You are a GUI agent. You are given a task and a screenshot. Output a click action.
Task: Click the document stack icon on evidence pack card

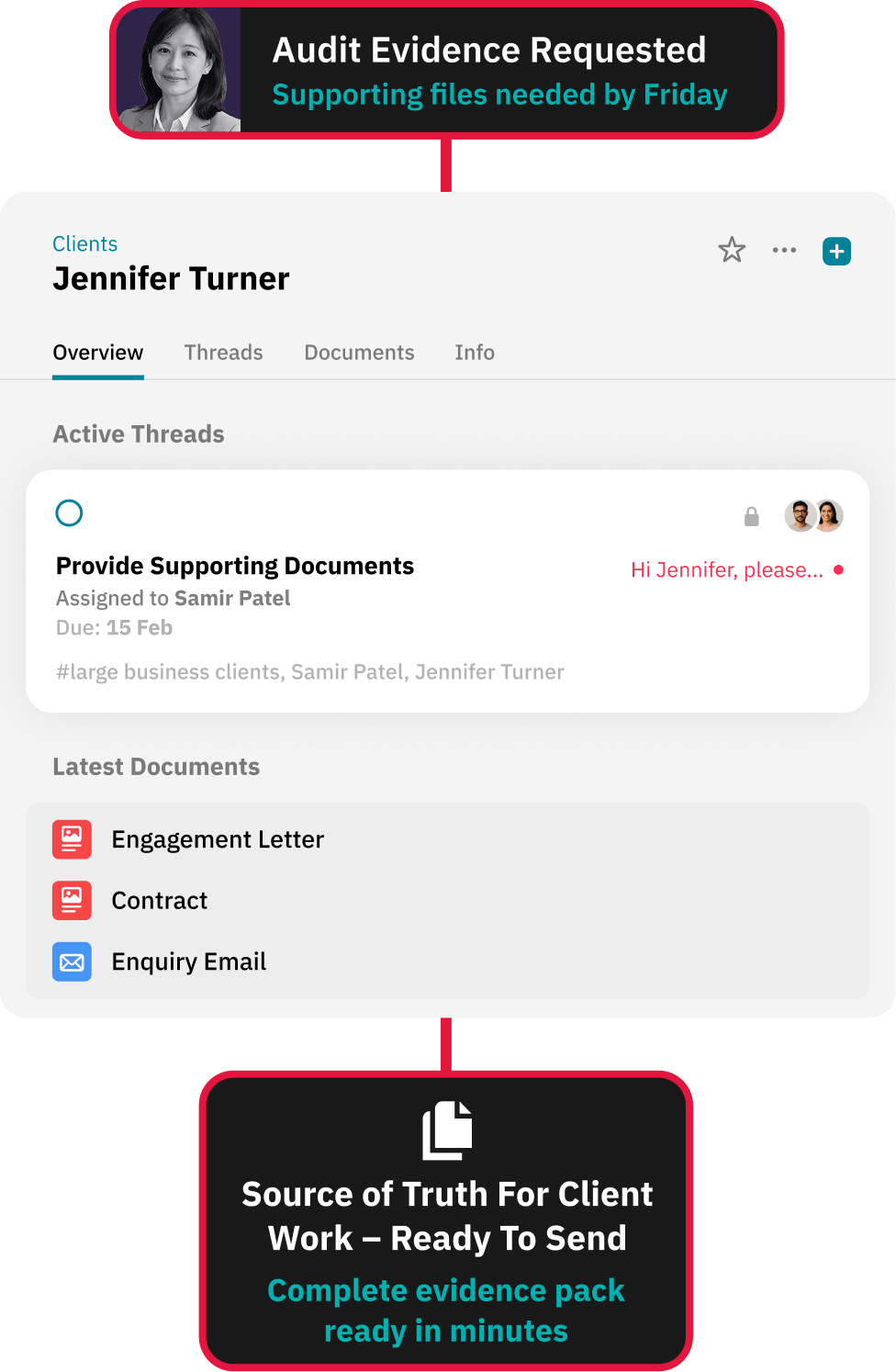point(446,1130)
